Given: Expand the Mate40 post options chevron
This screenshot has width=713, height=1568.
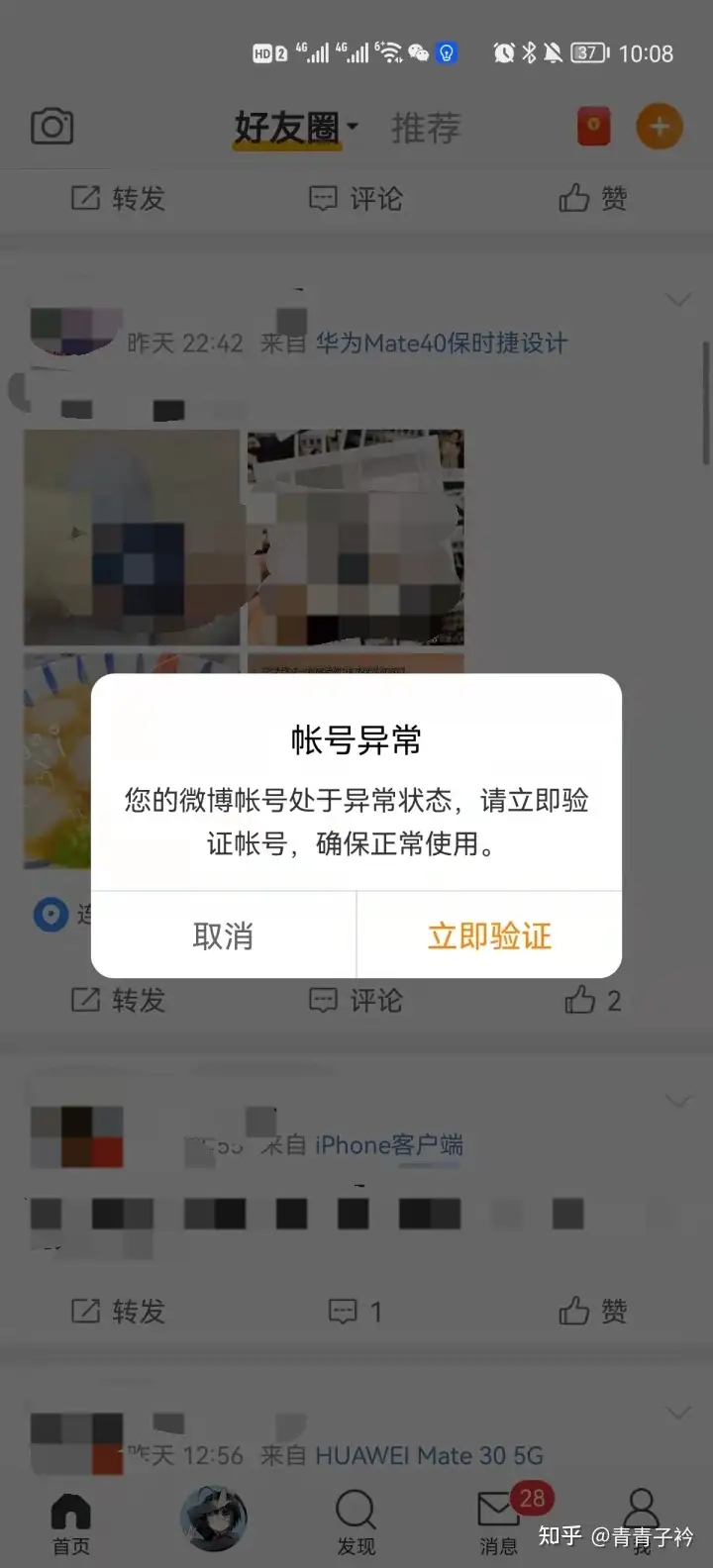Looking at the screenshot, I should pyautogui.click(x=678, y=300).
